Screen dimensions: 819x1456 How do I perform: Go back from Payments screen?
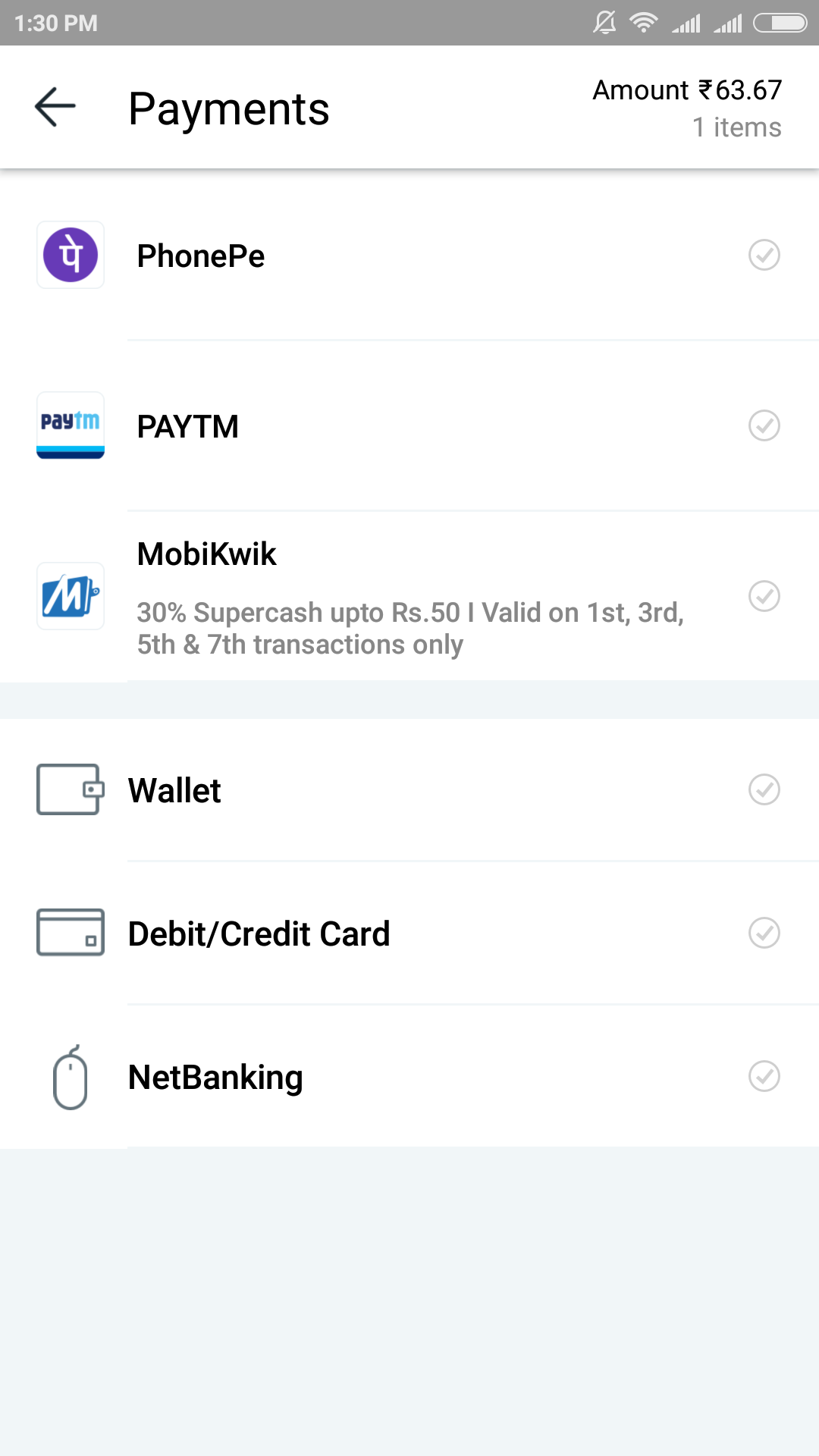click(55, 107)
